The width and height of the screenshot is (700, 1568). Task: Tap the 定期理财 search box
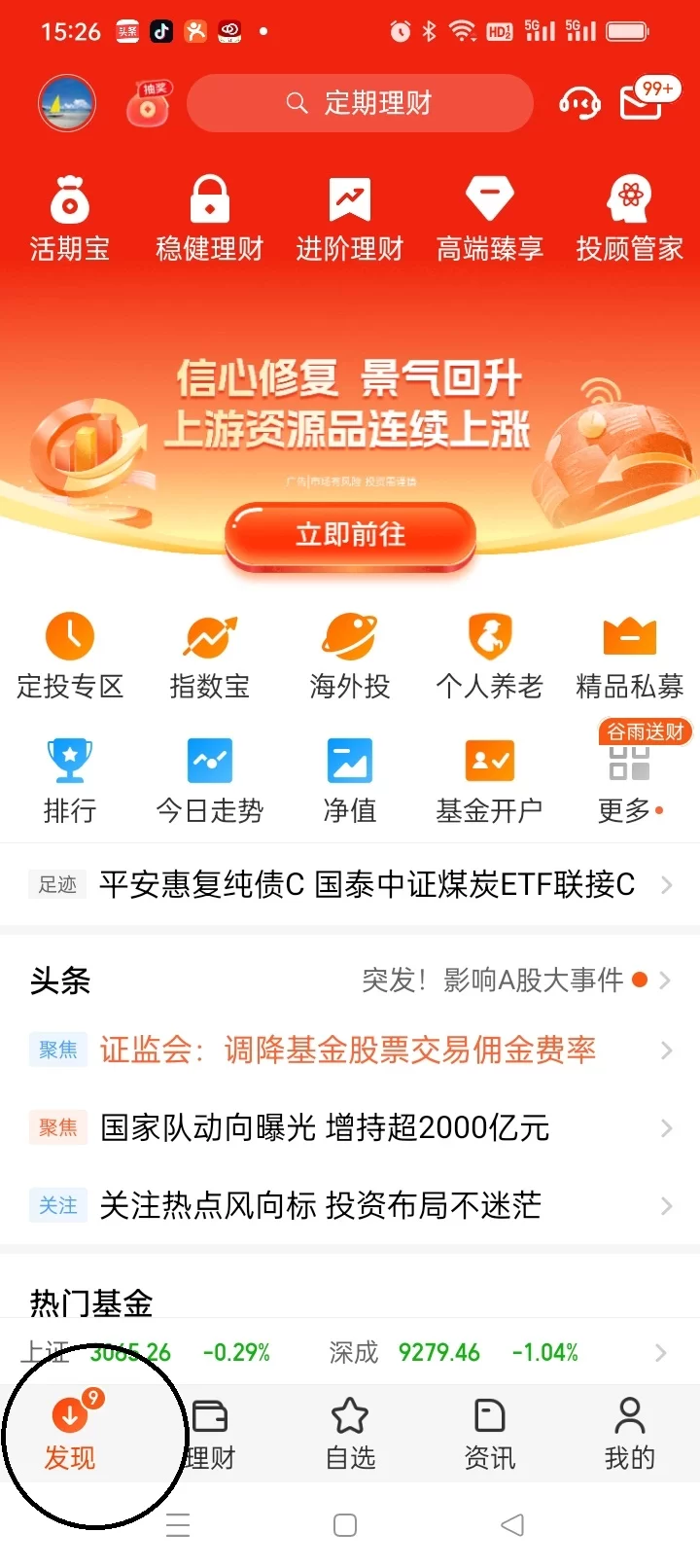(x=360, y=102)
